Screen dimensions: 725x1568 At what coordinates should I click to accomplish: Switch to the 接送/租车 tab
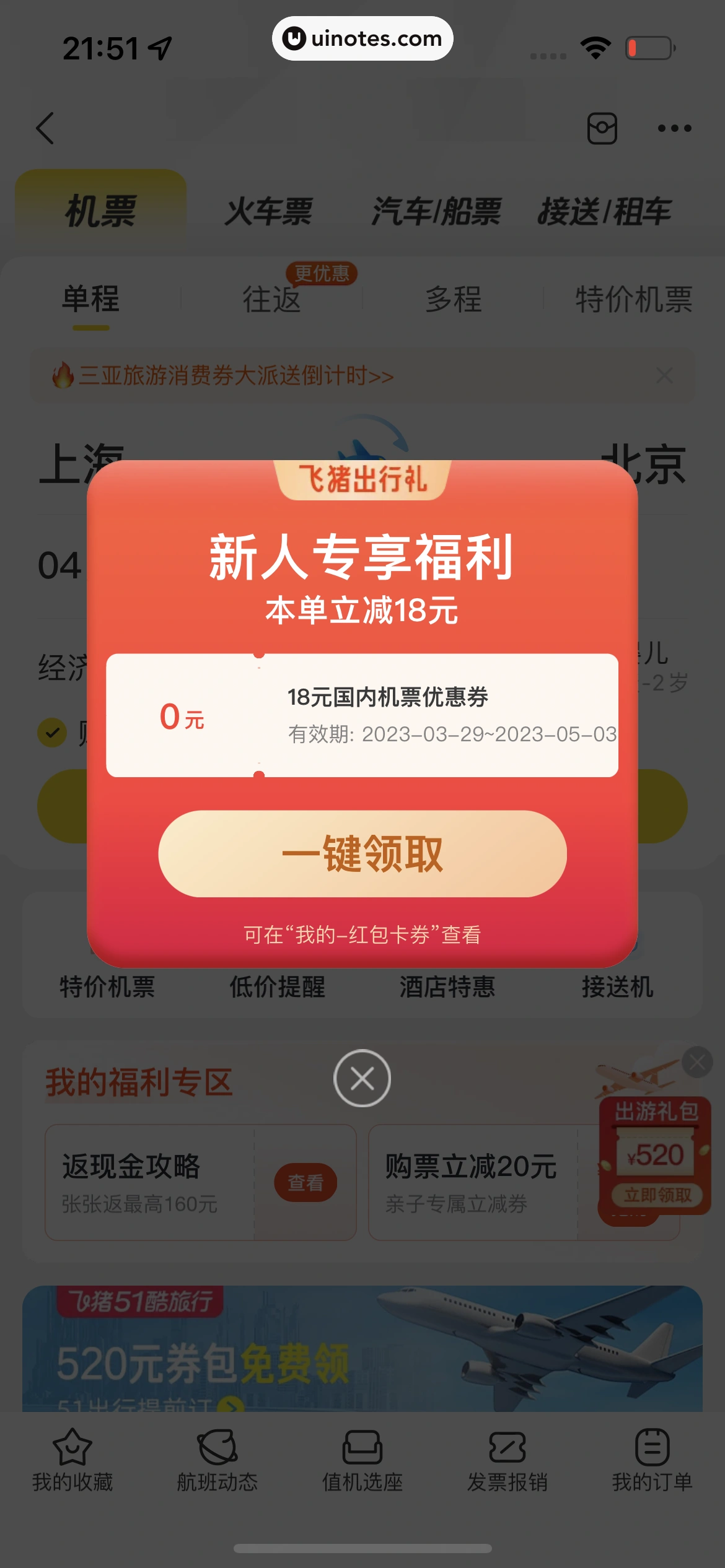pos(604,211)
